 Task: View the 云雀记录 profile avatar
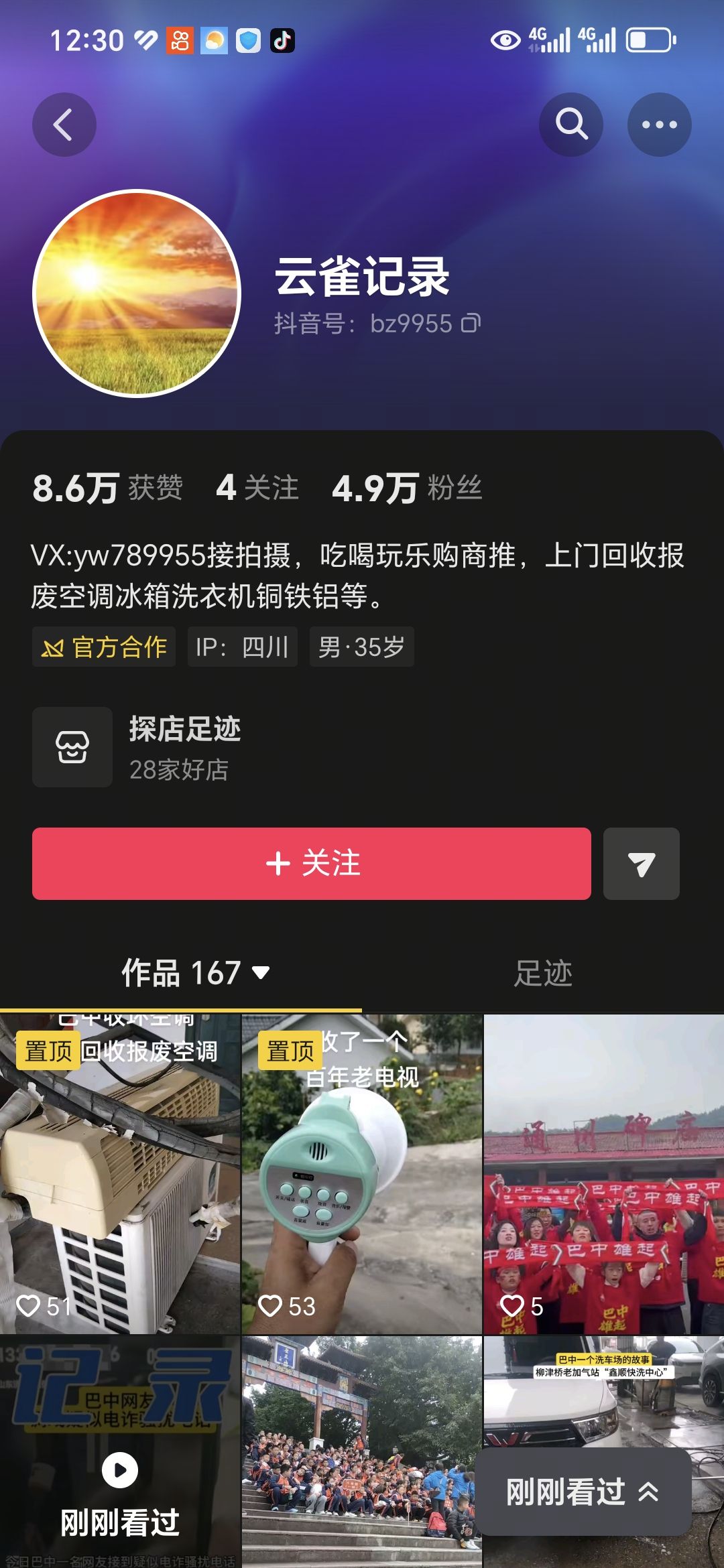137,293
